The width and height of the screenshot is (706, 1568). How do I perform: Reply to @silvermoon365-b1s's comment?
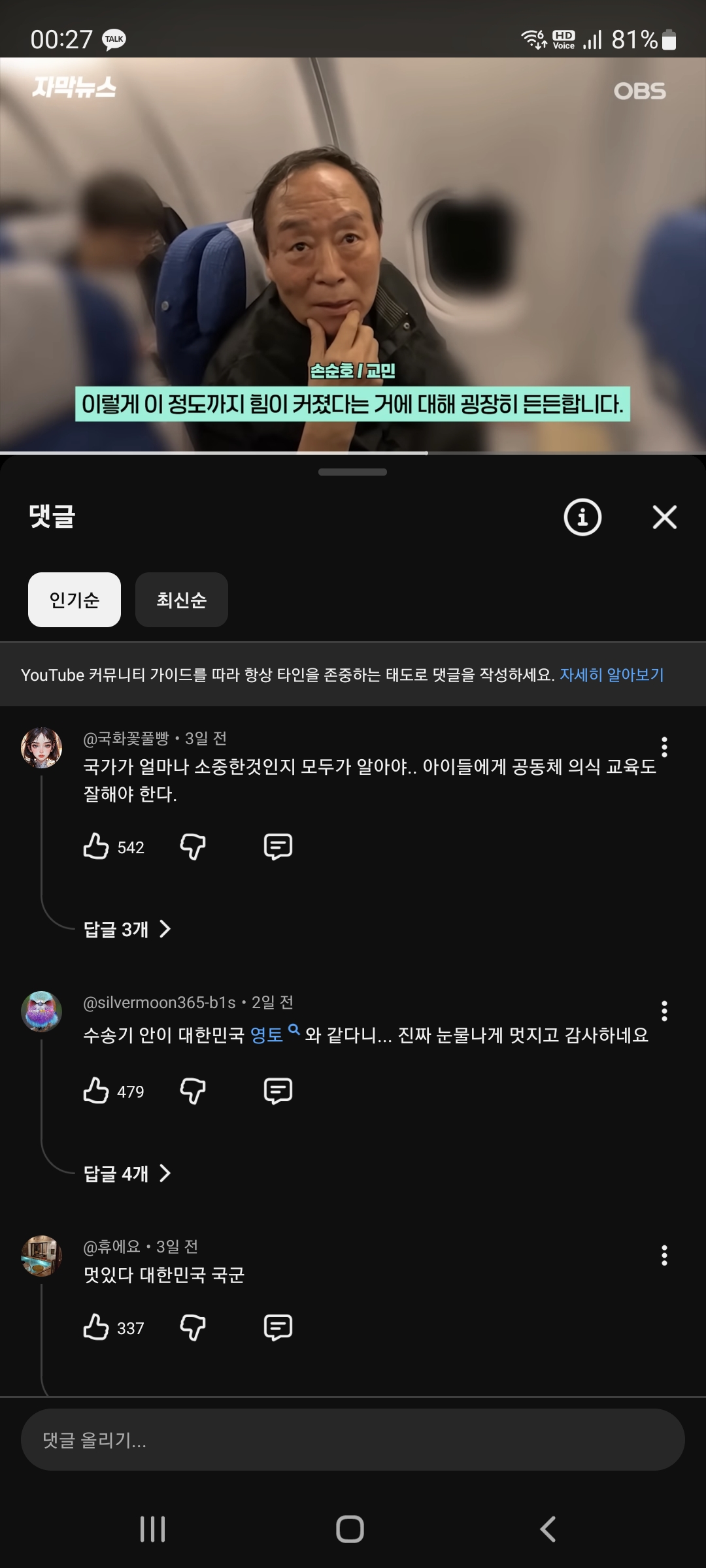tap(278, 1091)
